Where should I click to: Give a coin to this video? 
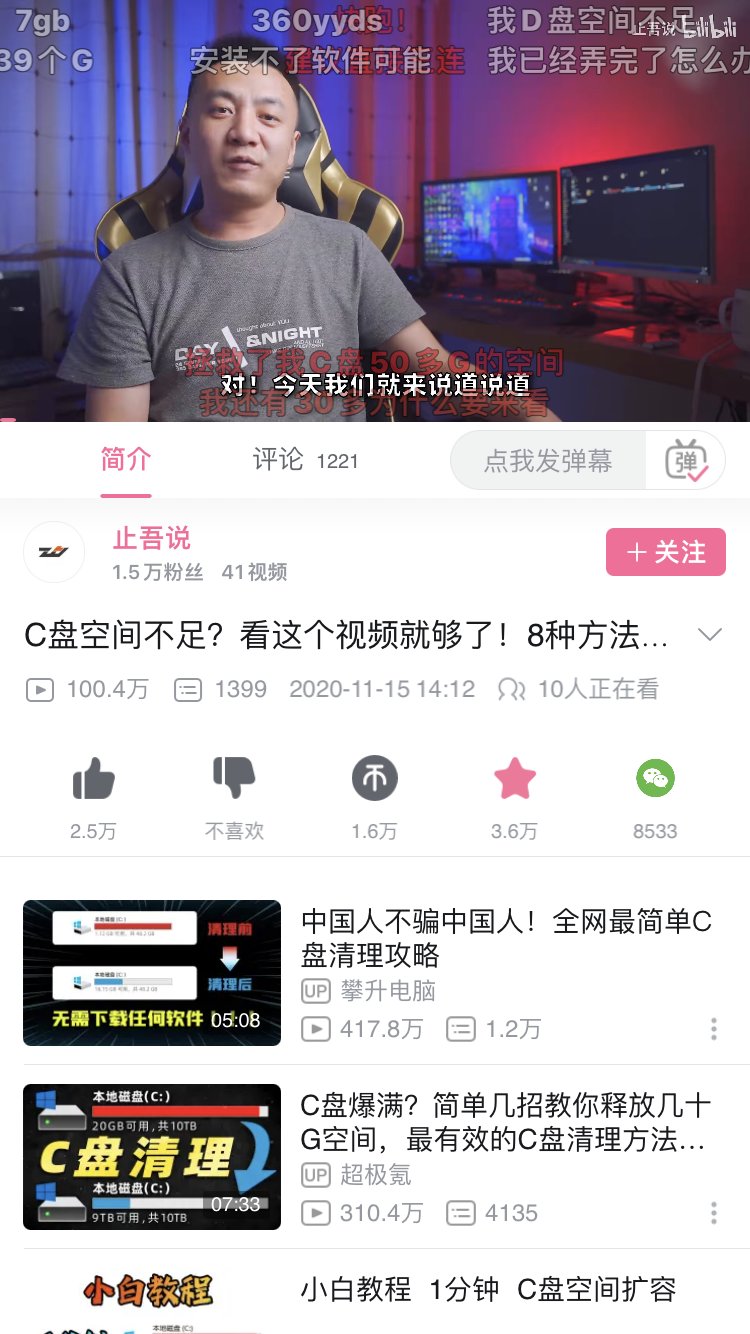(375, 778)
